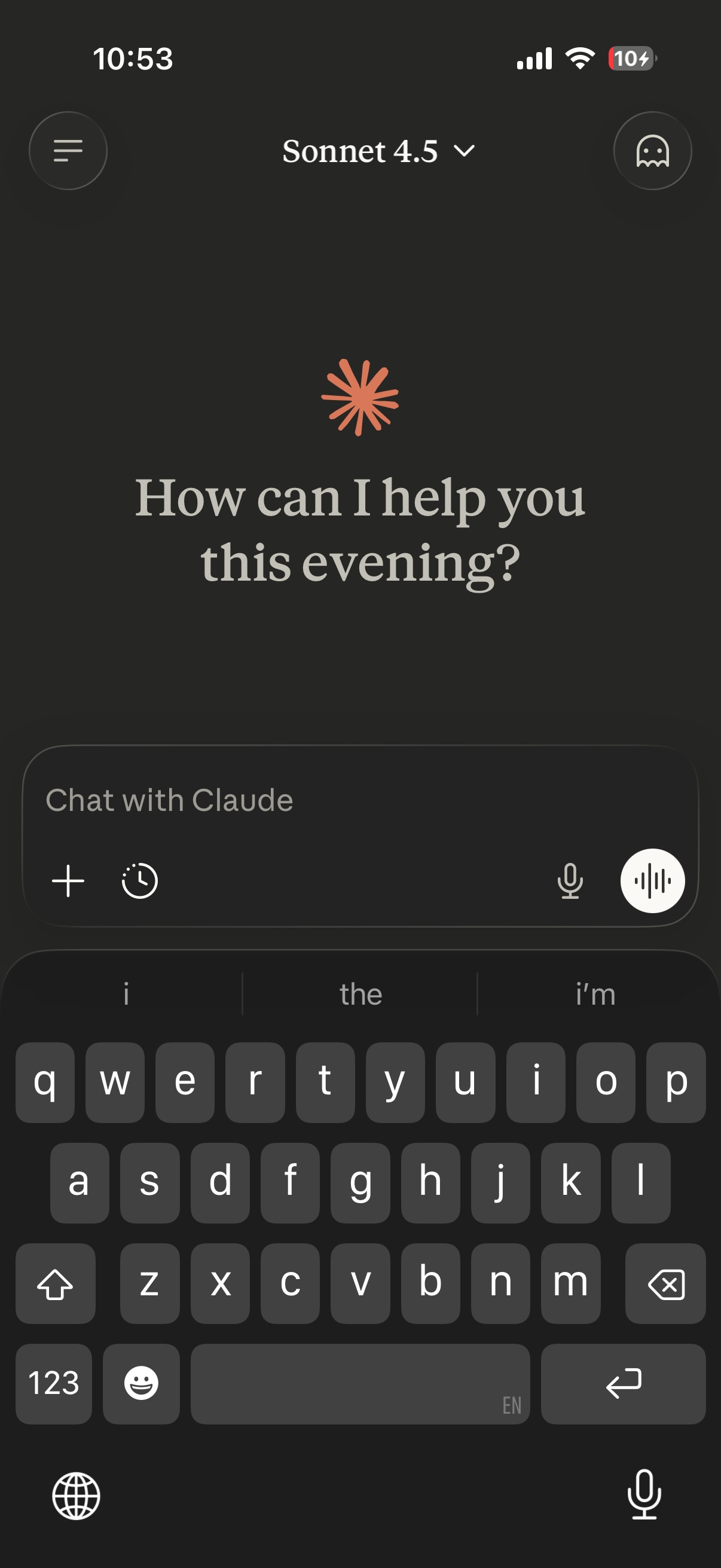The image size is (721, 1568).
Task: Insert the suggested word "the"
Action: pos(360,995)
